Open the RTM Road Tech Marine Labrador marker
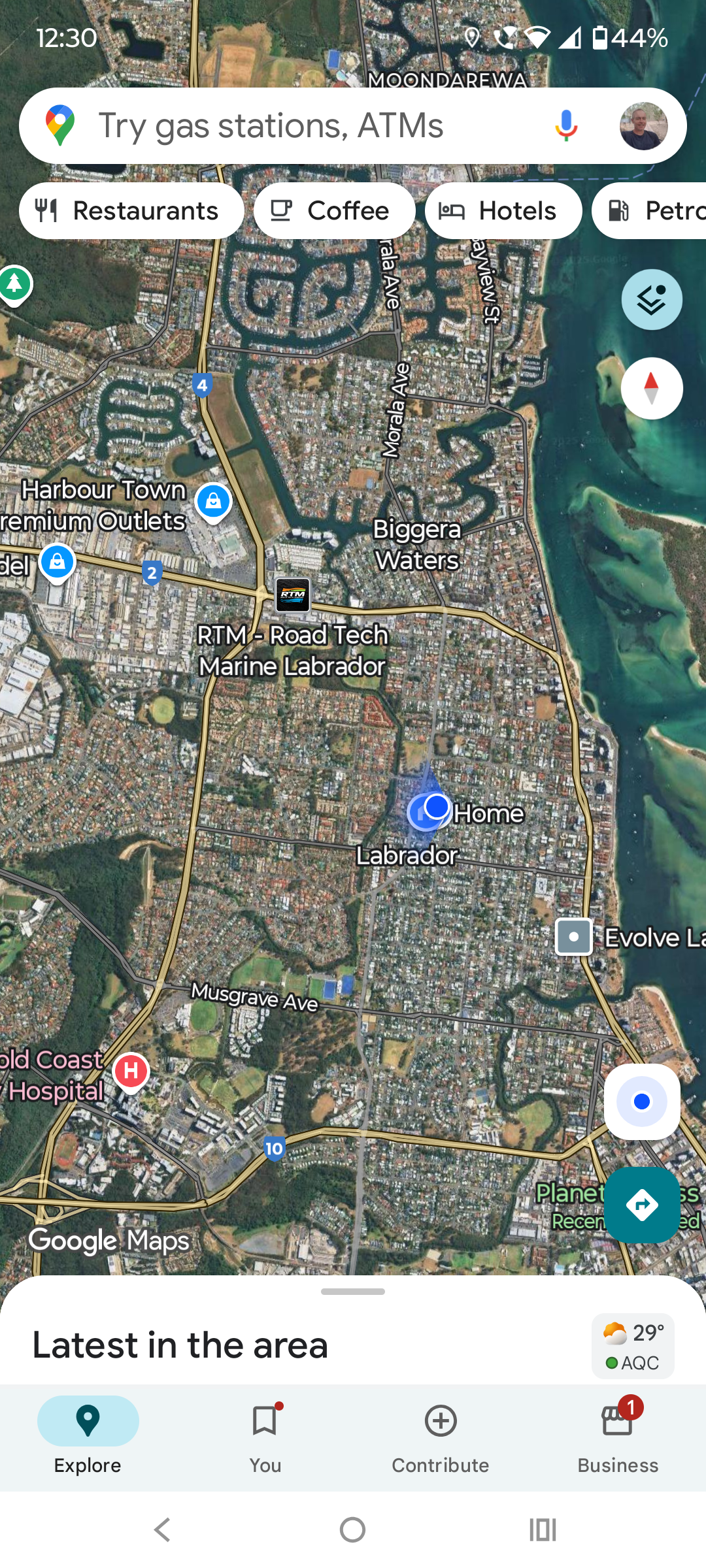 click(x=293, y=595)
